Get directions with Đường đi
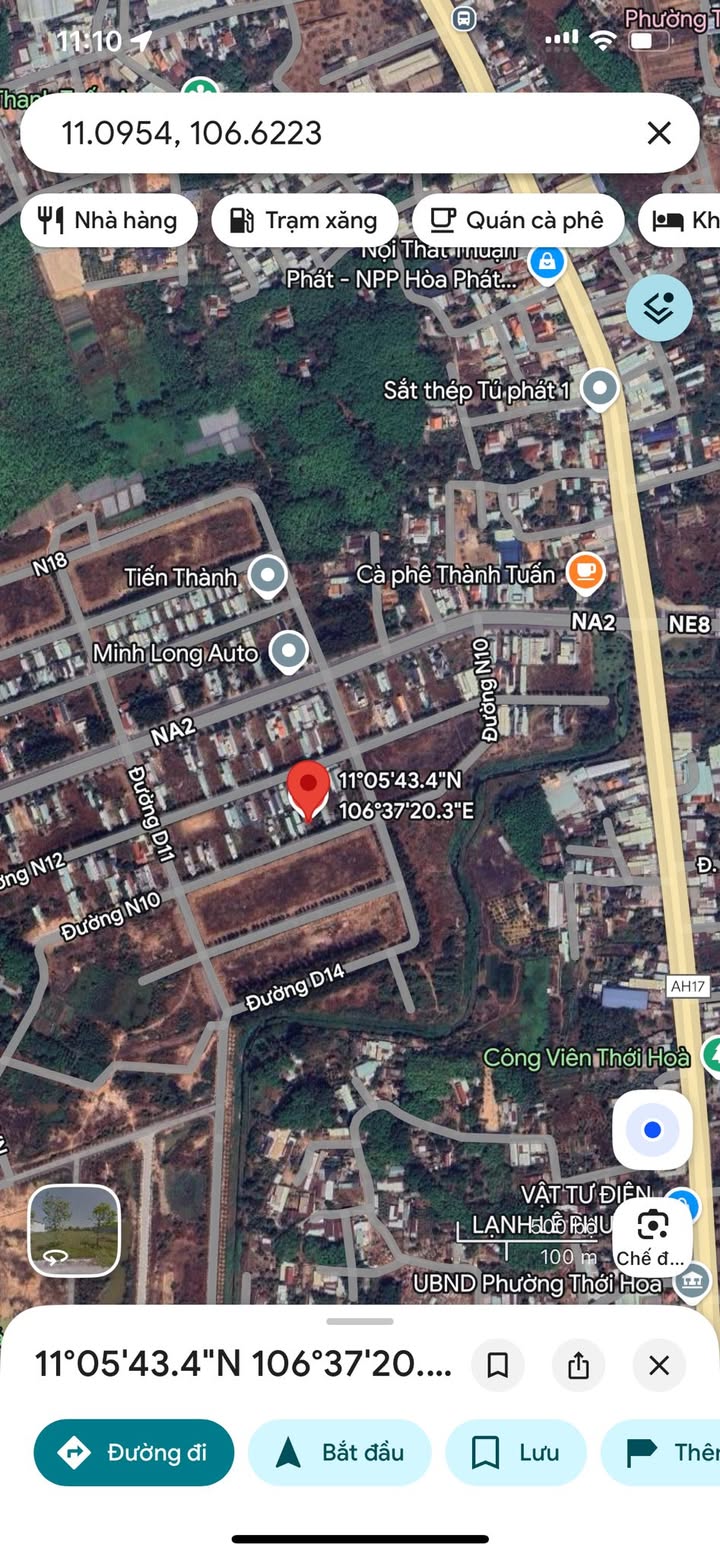This screenshot has width=720, height=1557. [134, 1452]
